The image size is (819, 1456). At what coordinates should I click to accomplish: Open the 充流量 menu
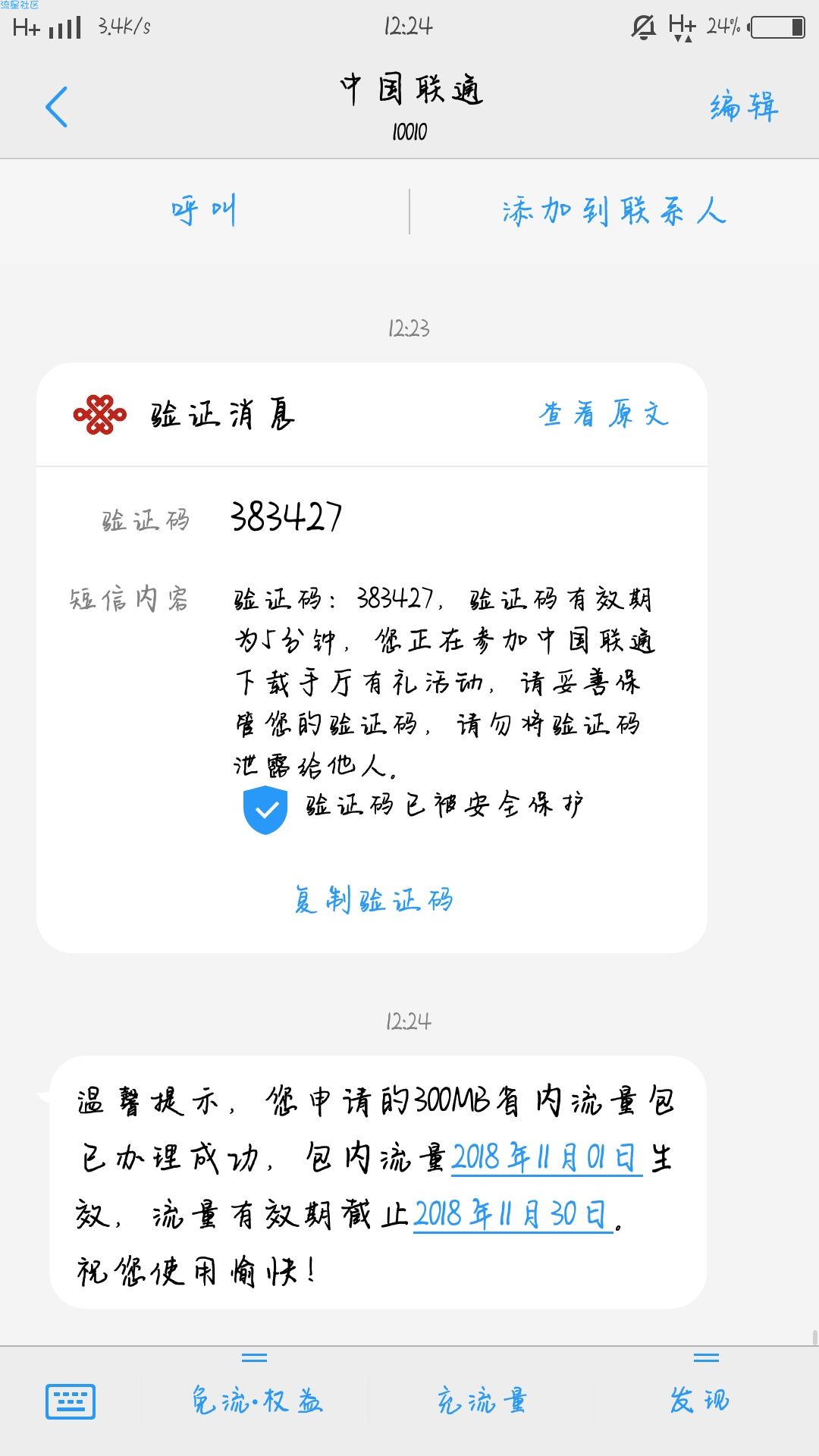pos(482,1400)
